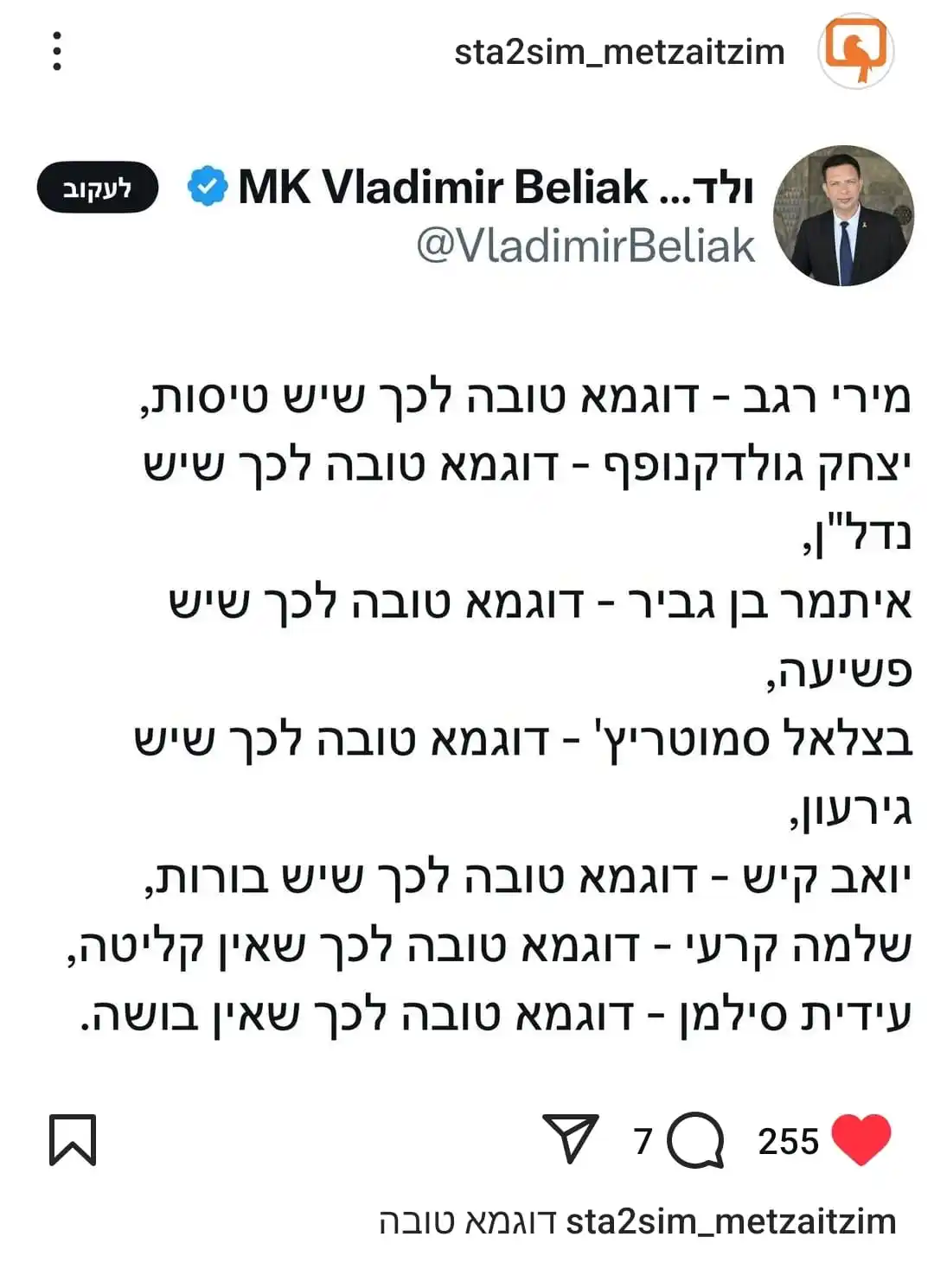
Task: Share the post via the paper plane
Action: tap(571, 1138)
